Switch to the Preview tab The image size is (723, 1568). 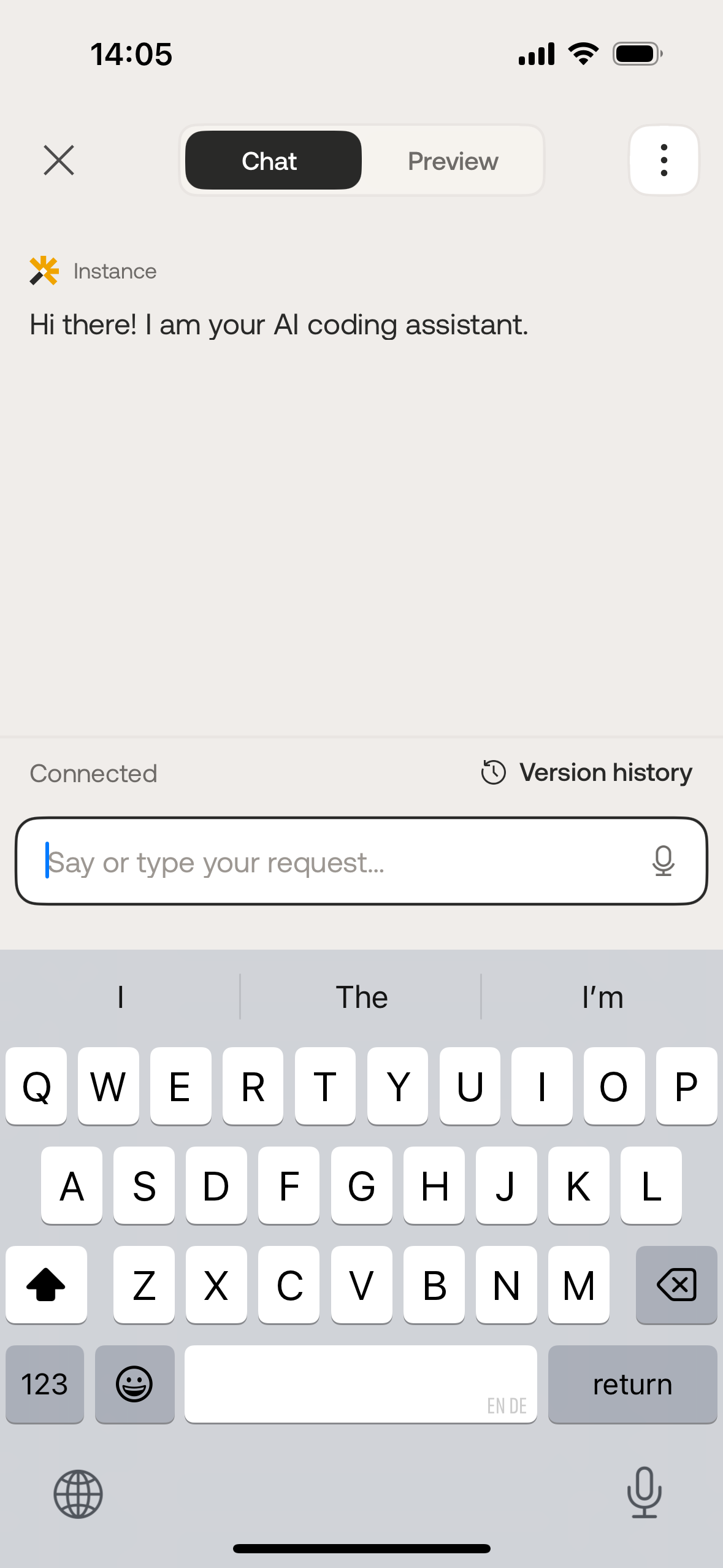(x=453, y=161)
